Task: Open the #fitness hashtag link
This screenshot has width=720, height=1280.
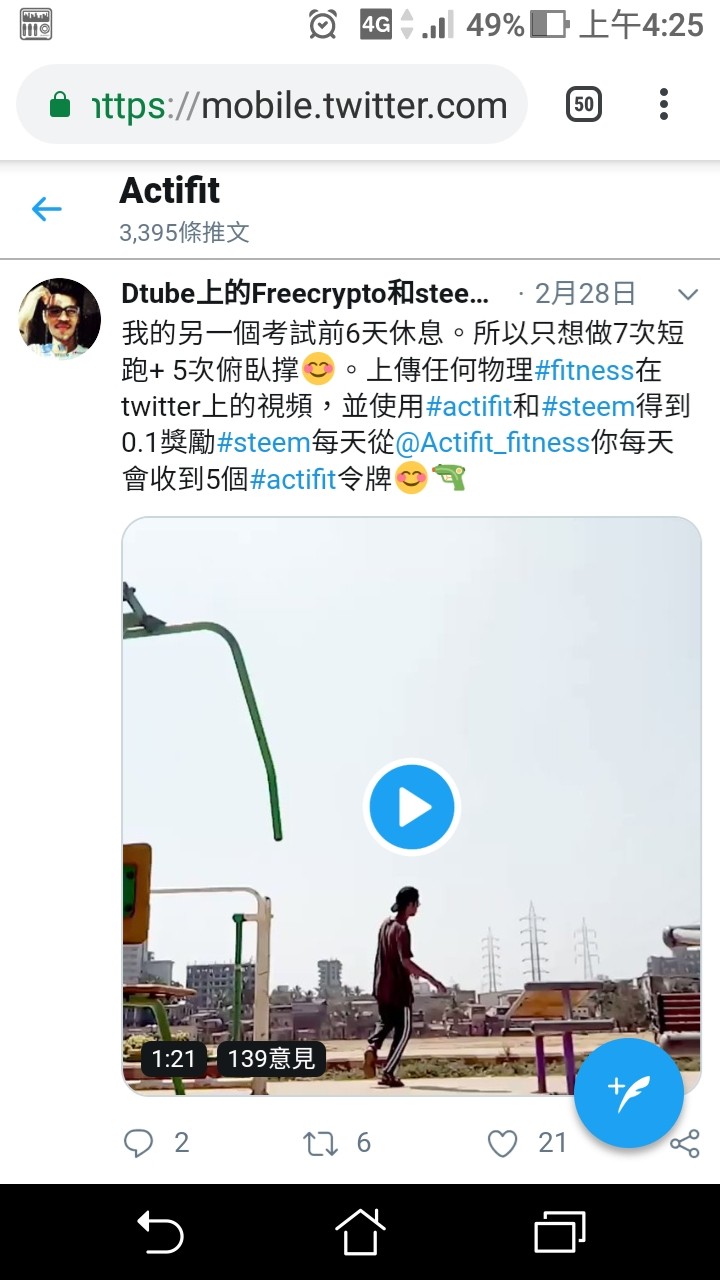Action: point(584,371)
